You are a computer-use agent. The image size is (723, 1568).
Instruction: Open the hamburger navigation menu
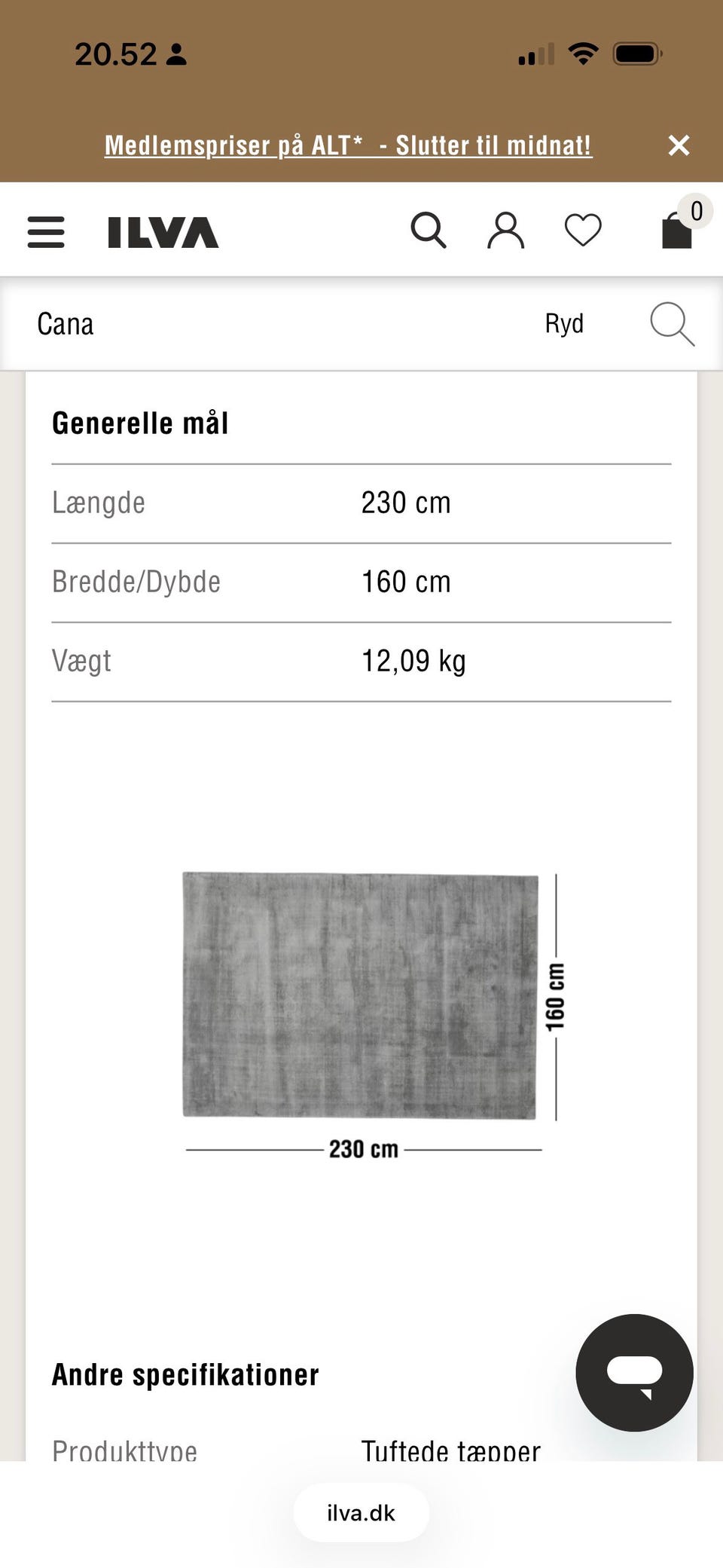tap(45, 232)
